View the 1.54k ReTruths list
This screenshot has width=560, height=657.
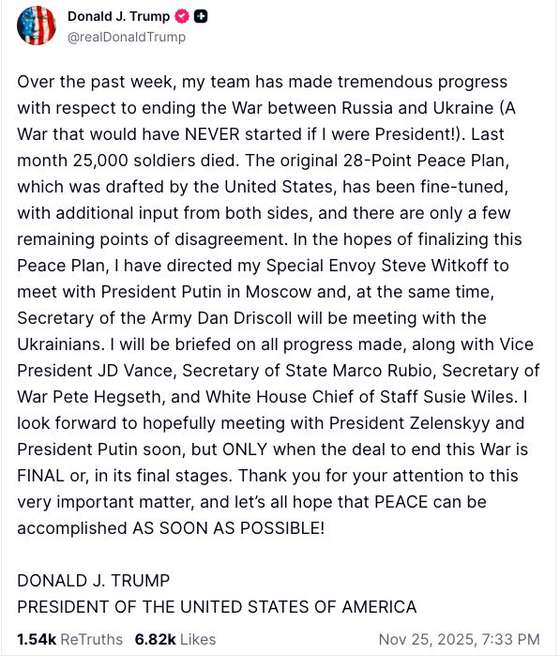70,639
